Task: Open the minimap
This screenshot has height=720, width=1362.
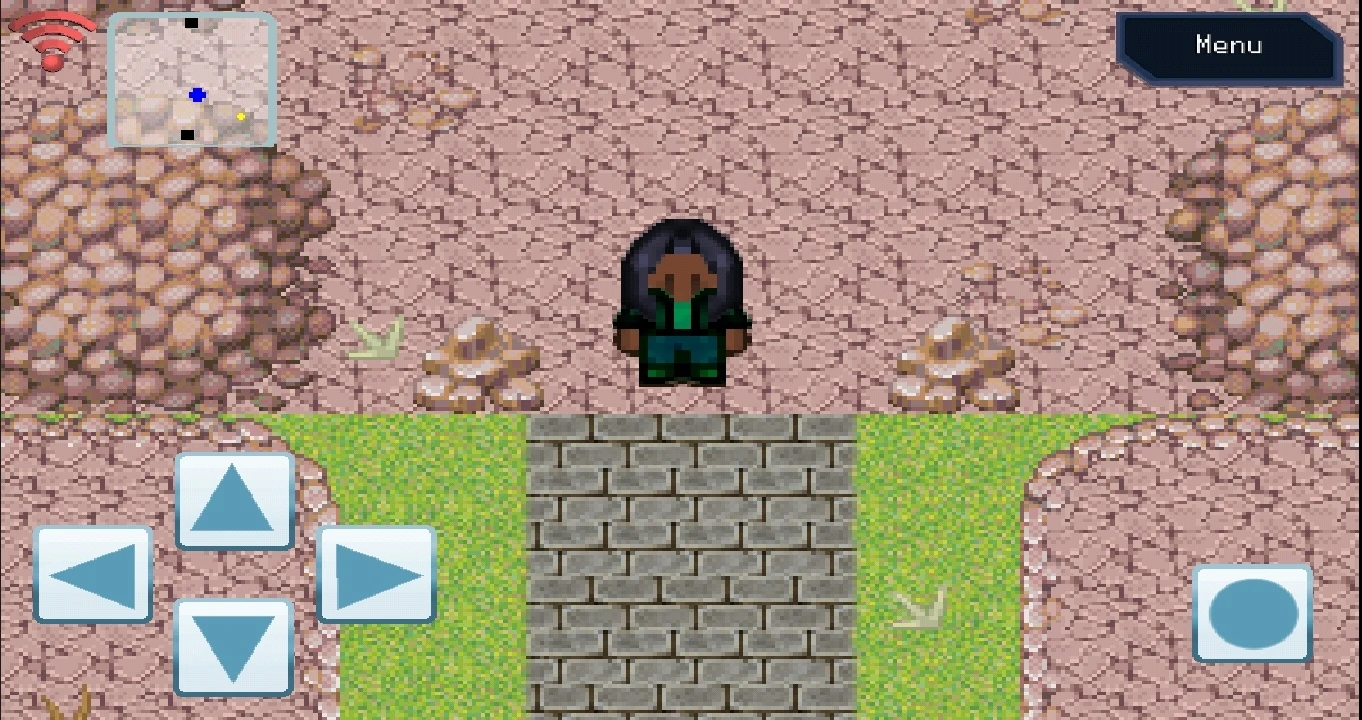Action: click(192, 80)
